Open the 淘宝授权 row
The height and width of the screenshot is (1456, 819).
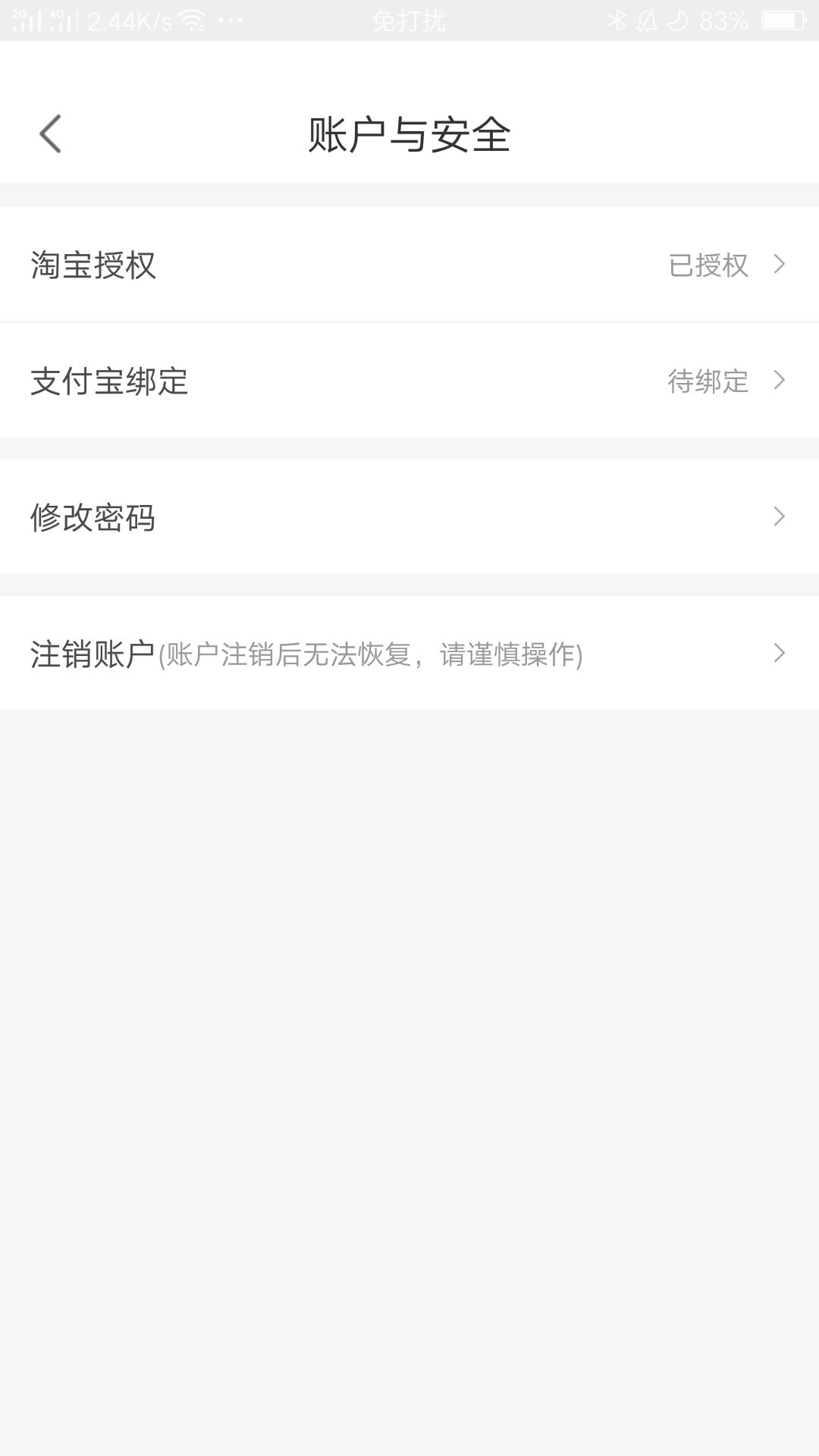point(409,264)
